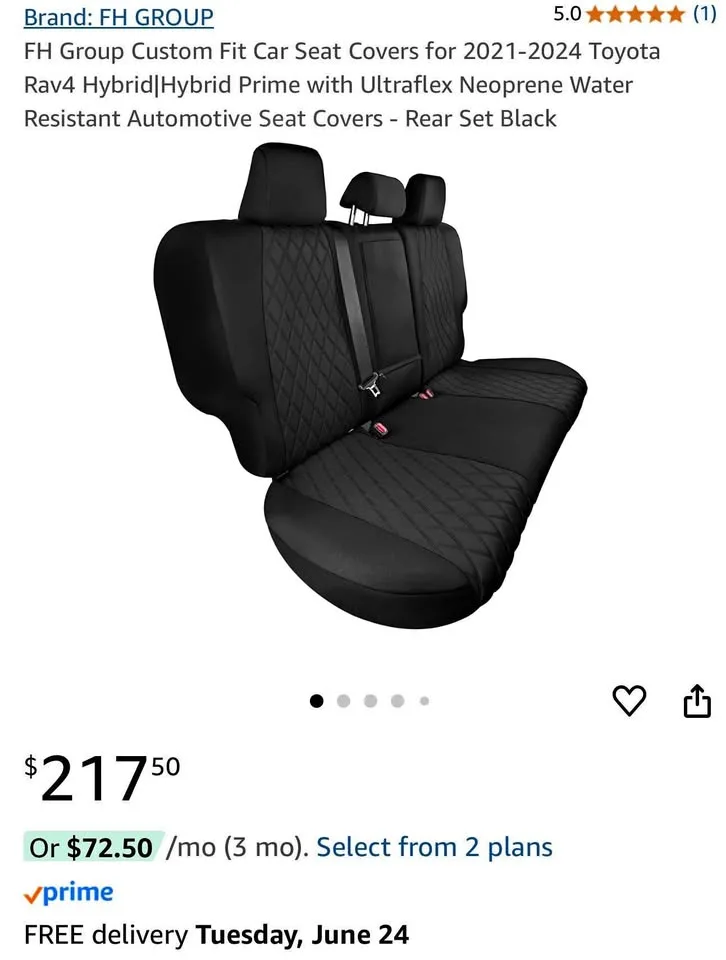Image resolution: width=726 pixels, height=960 pixels.
Task: Open the seat cover product image
Action: point(370,390)
